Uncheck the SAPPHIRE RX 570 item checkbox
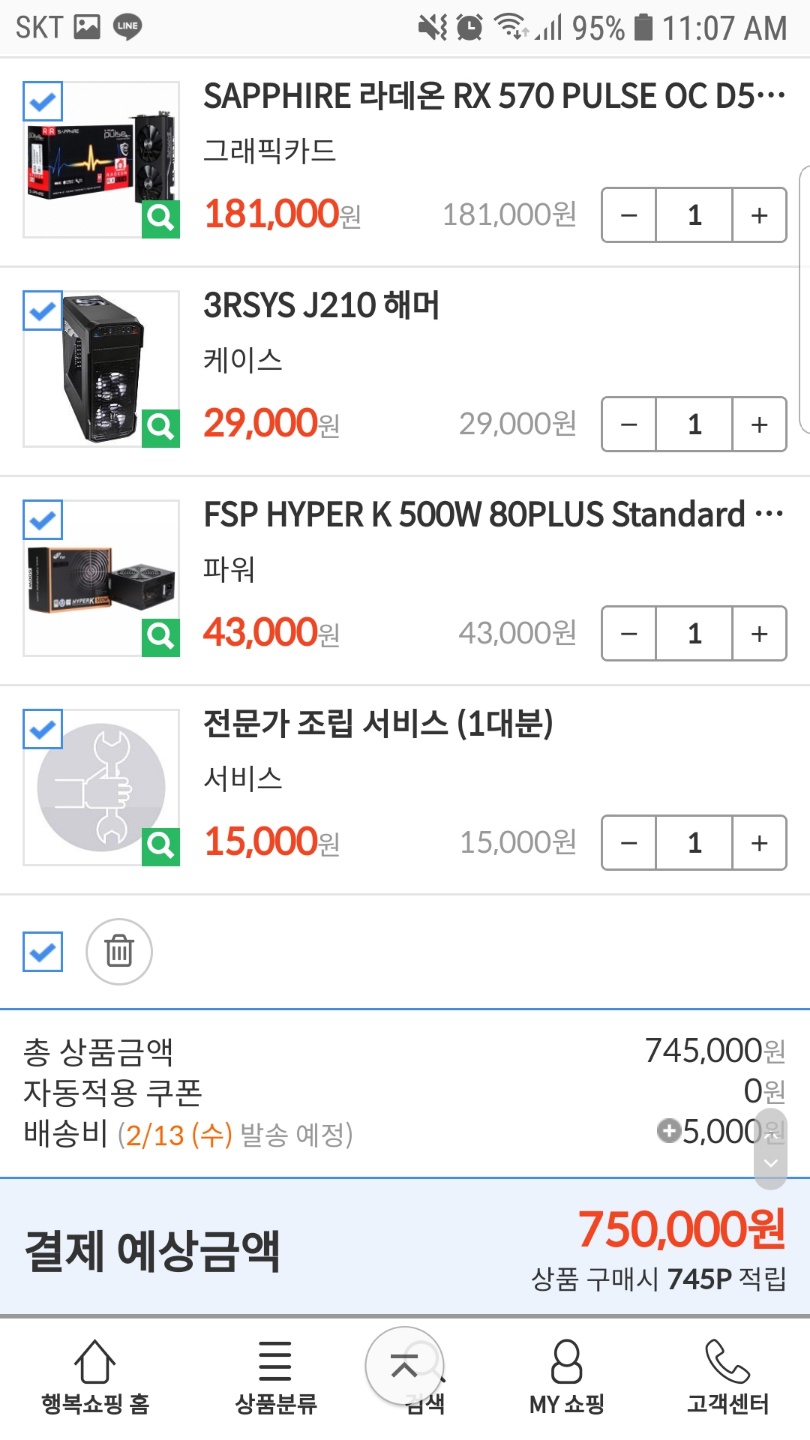810x1440 pixels. point(42,102)
